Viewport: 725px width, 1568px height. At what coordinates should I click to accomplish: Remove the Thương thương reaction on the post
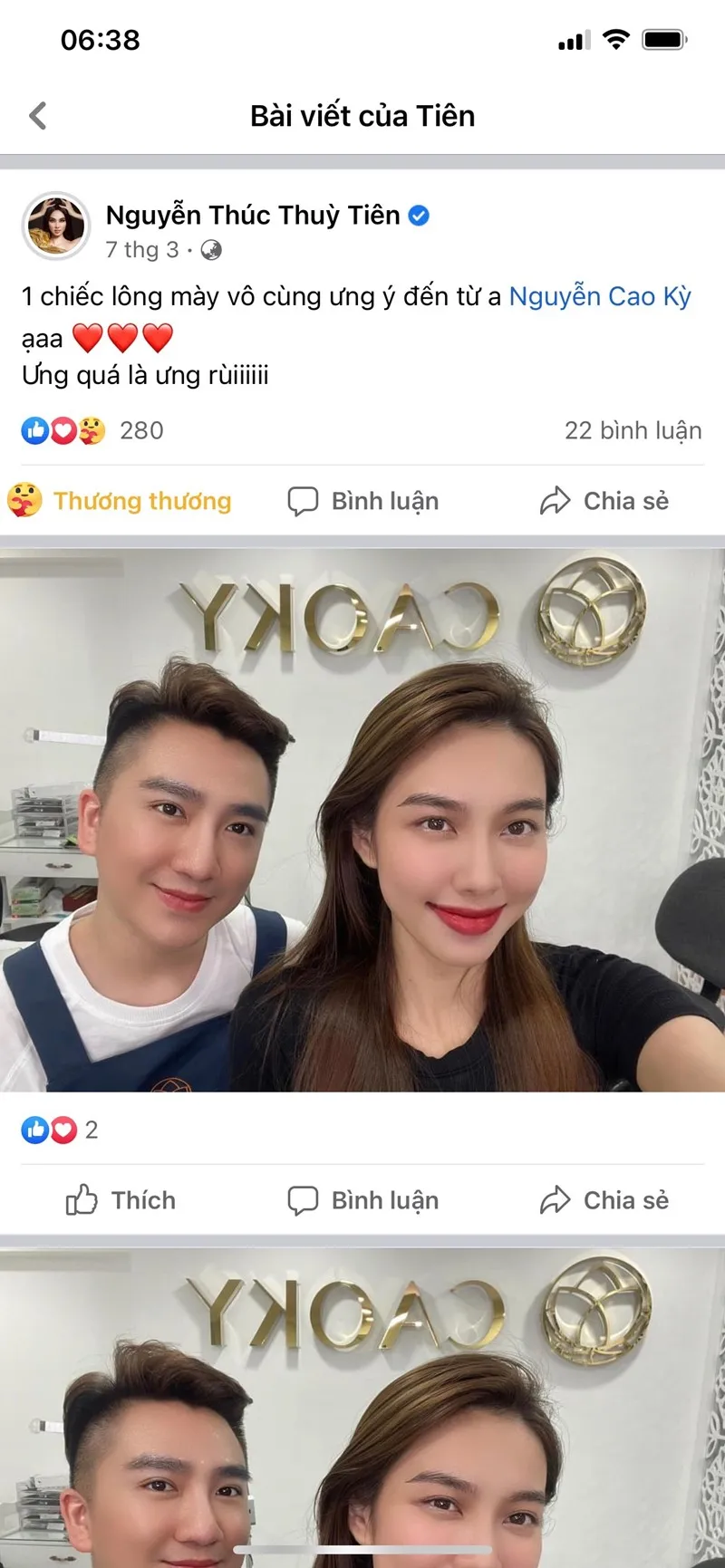120,501
